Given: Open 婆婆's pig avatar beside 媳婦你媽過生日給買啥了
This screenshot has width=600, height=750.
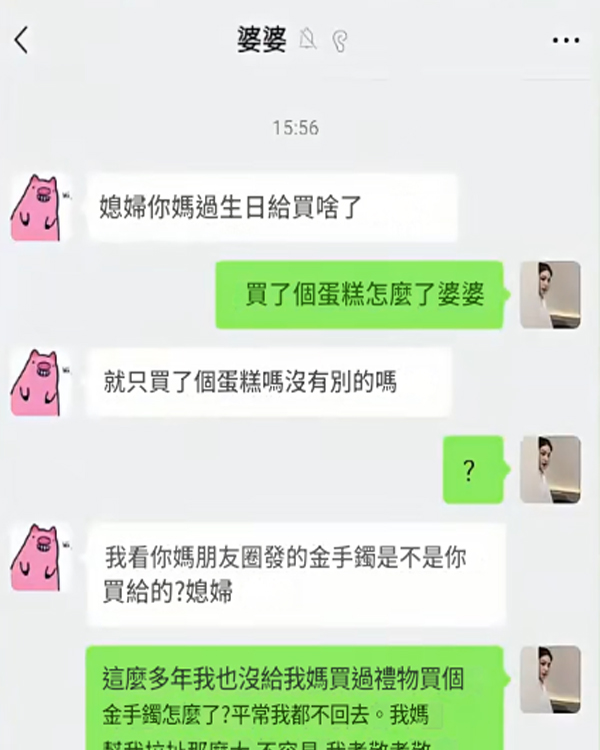Looking at the screenshot, I should [38, 207].
